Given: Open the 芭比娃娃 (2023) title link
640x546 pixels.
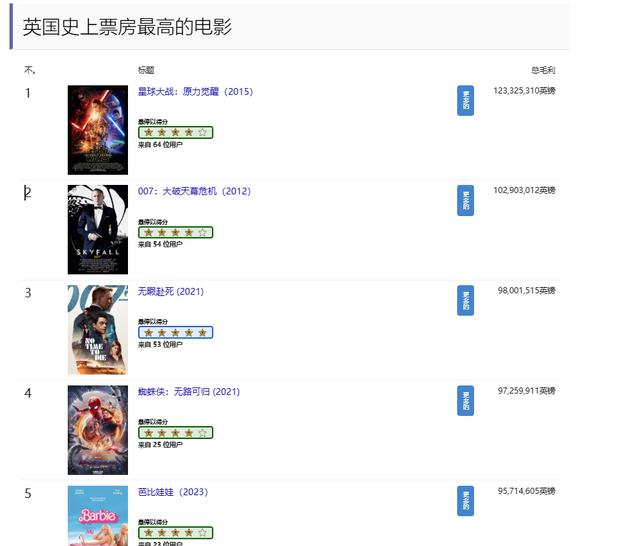Looking at the screenshot, I should (173, 492).
